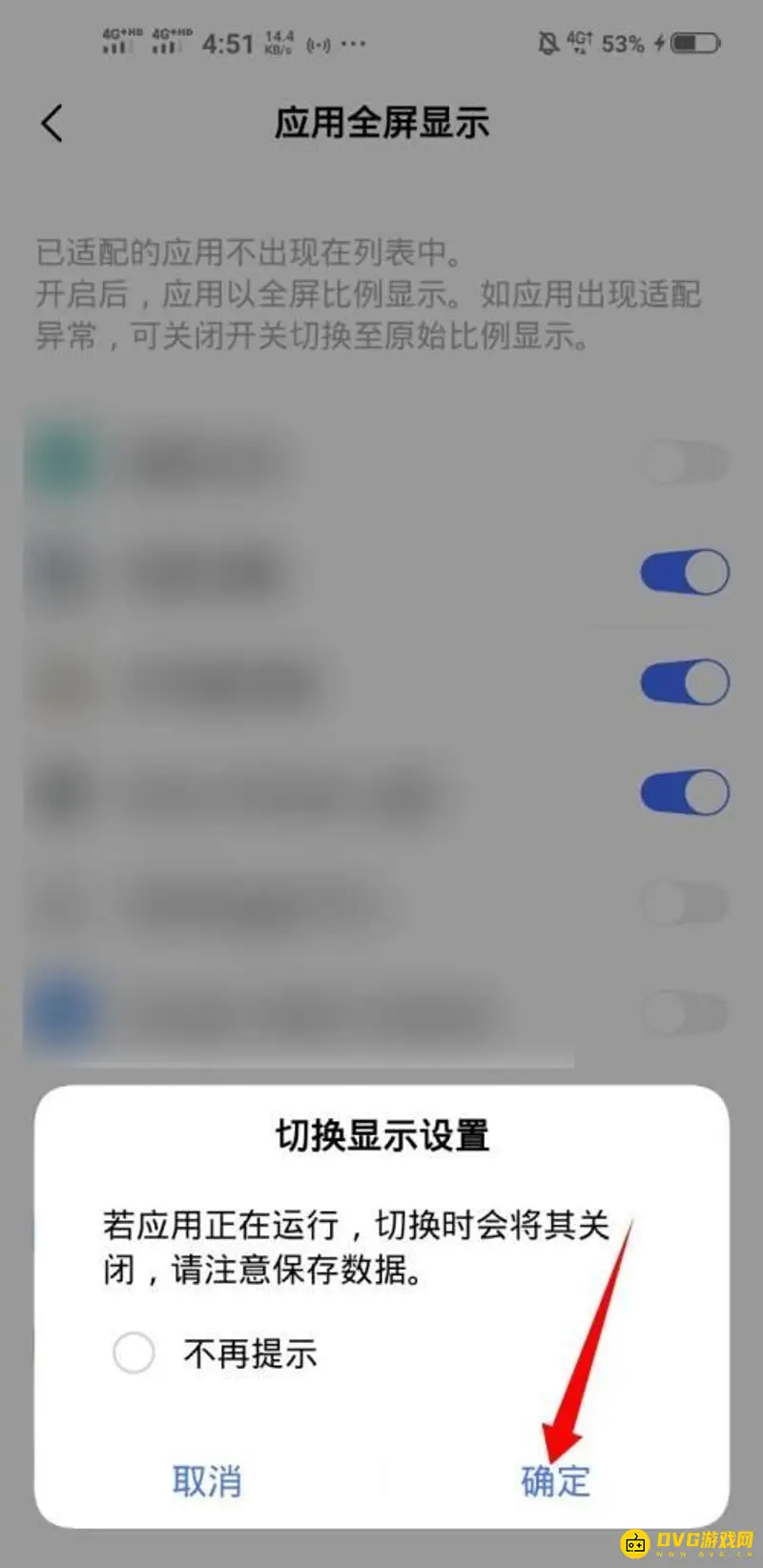Screen dimensions: 763x1568
Task: Cancel the dialog with 取消
Action: click(208, 1482)
